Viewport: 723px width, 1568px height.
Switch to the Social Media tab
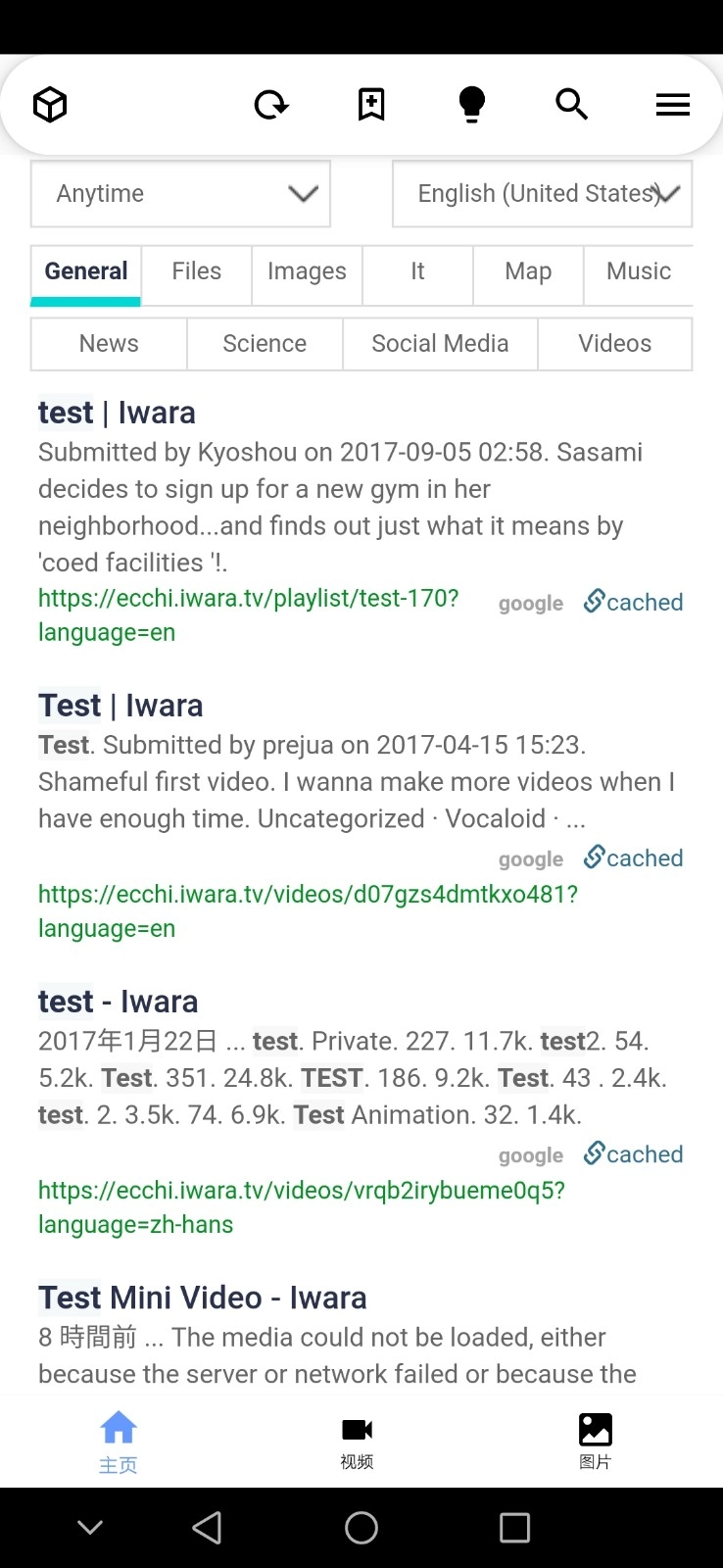(x=439, y=343)
